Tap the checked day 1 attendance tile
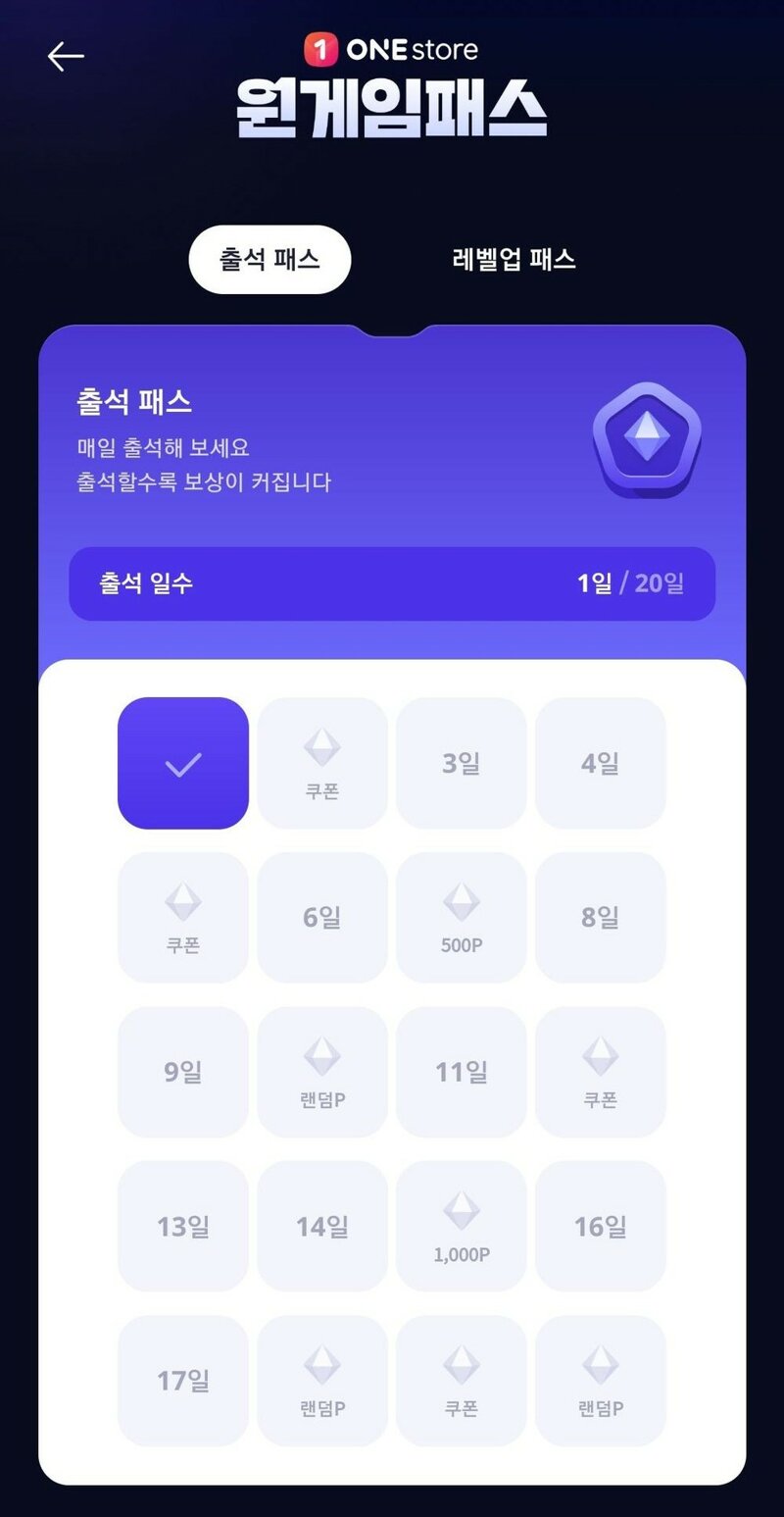This screenshot has width=784, height=1517. [183, 763]
